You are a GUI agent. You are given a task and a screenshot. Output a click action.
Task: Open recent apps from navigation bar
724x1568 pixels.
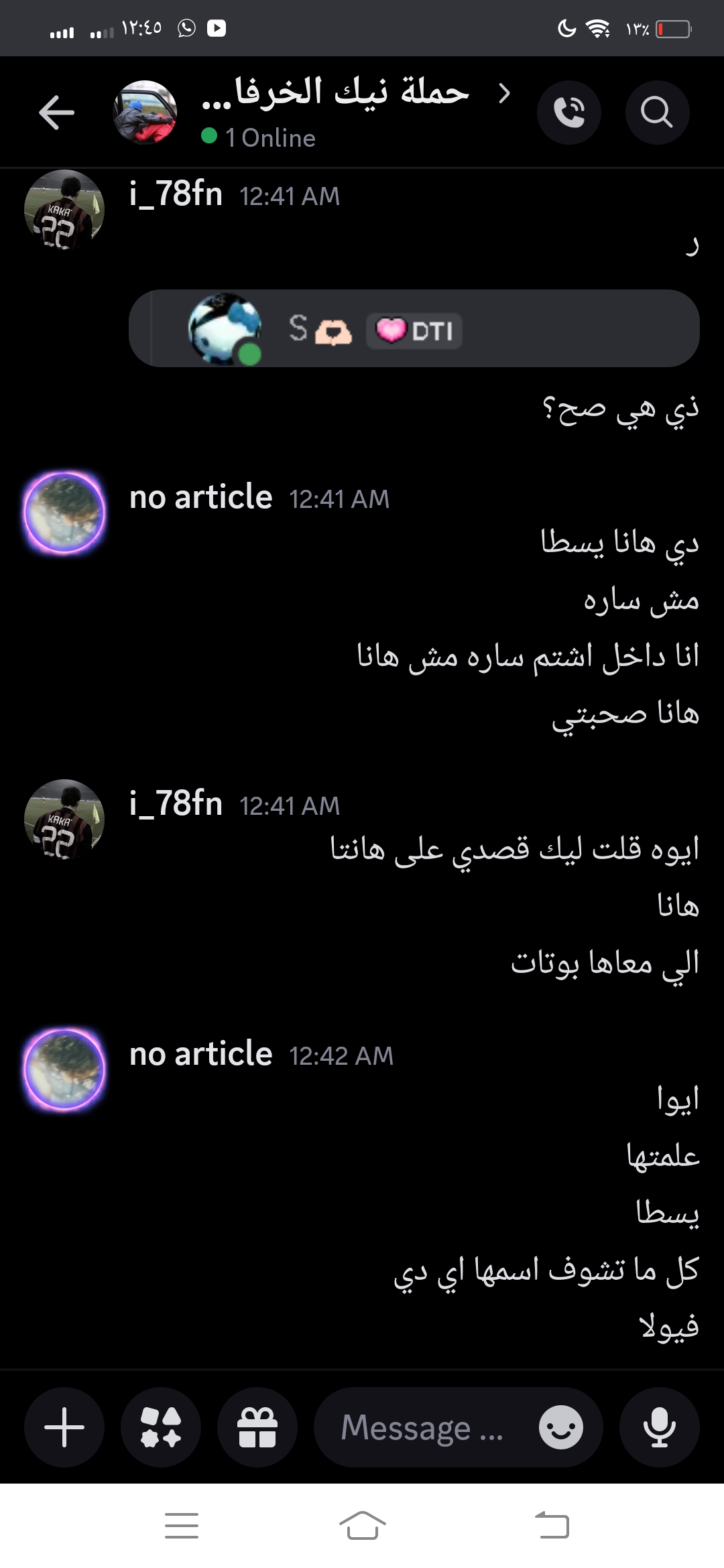(182, 1526)
